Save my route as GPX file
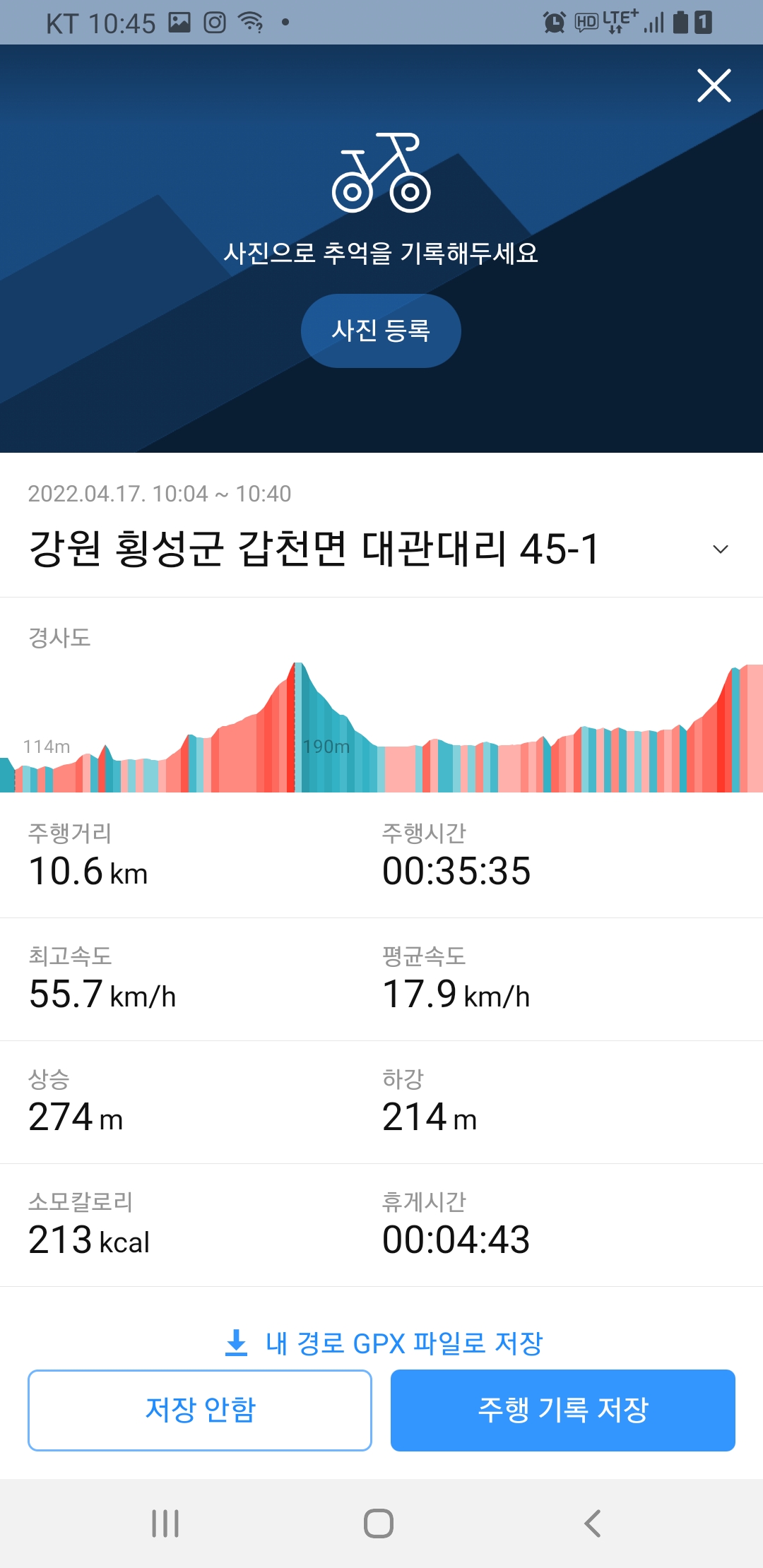Viewport: 763px width, 1568px height. [384, 1343]
